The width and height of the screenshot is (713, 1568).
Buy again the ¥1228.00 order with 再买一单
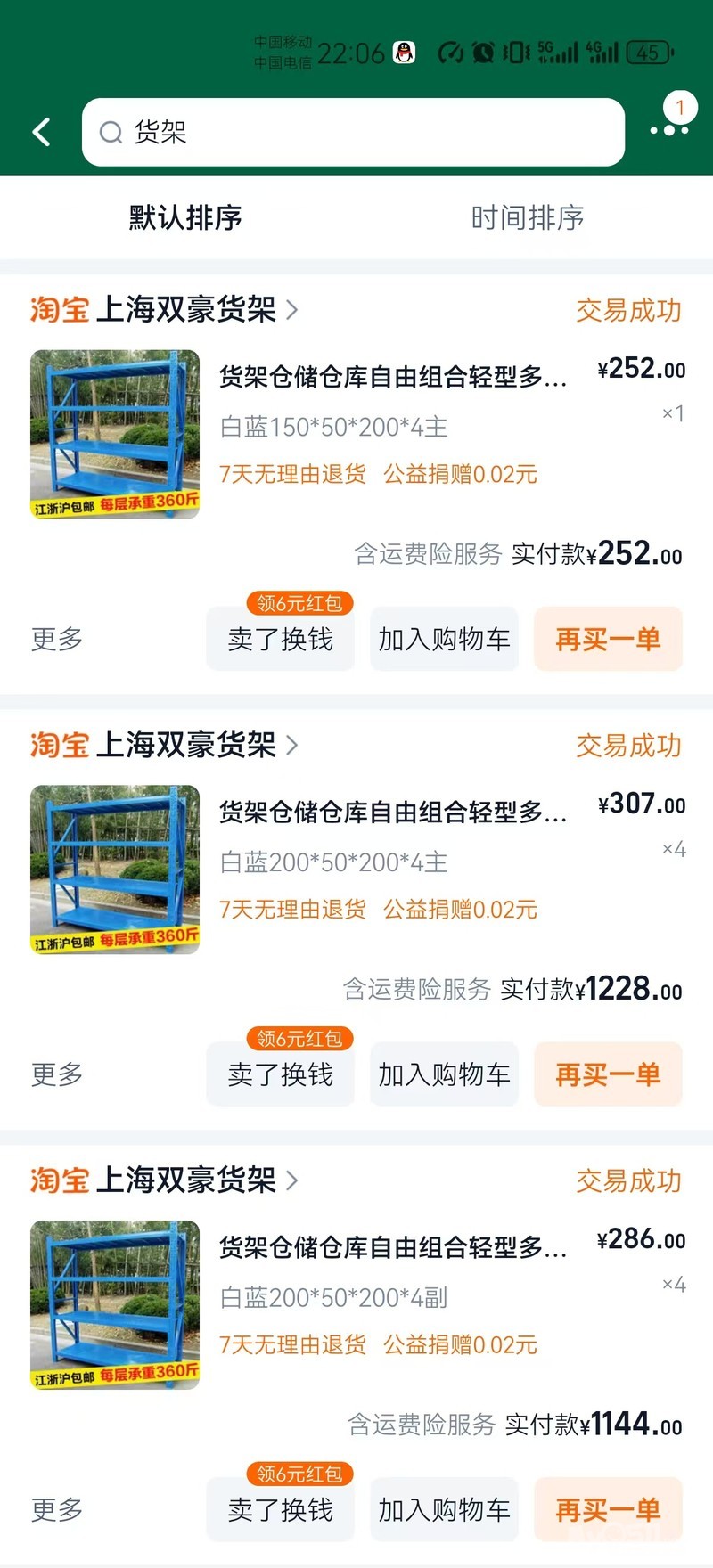(608, 1074)
